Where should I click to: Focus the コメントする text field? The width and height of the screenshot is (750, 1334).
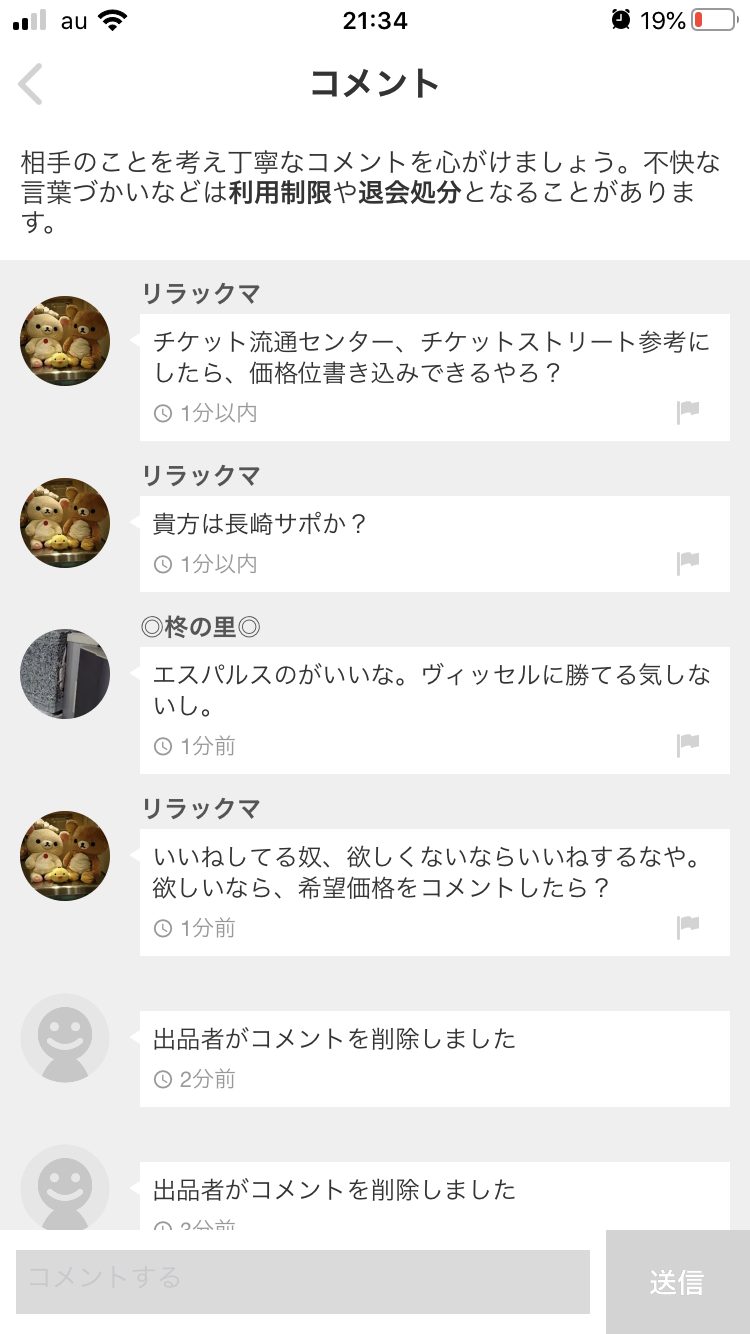pos(302,1280)
